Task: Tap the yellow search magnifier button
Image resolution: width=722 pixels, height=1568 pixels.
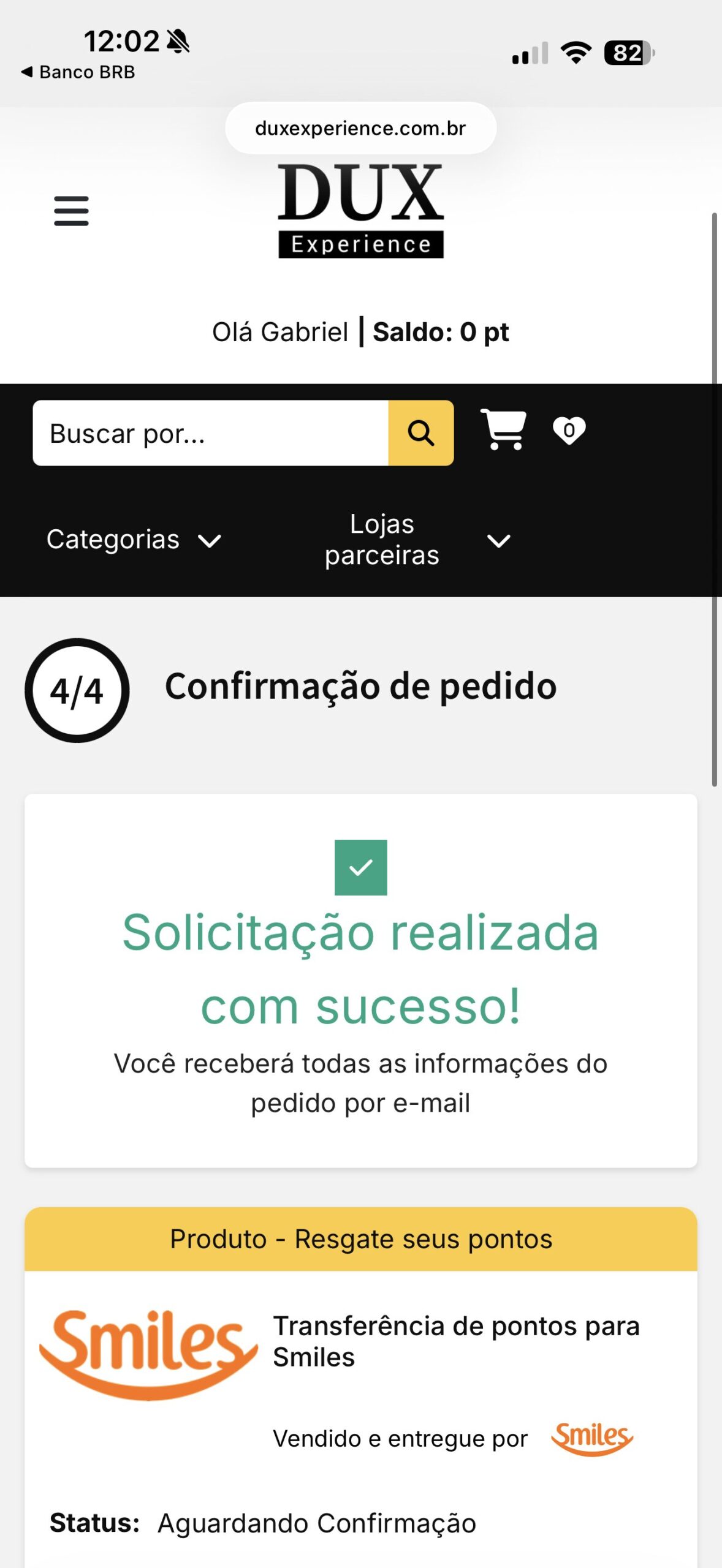Action: coord(421,433)
